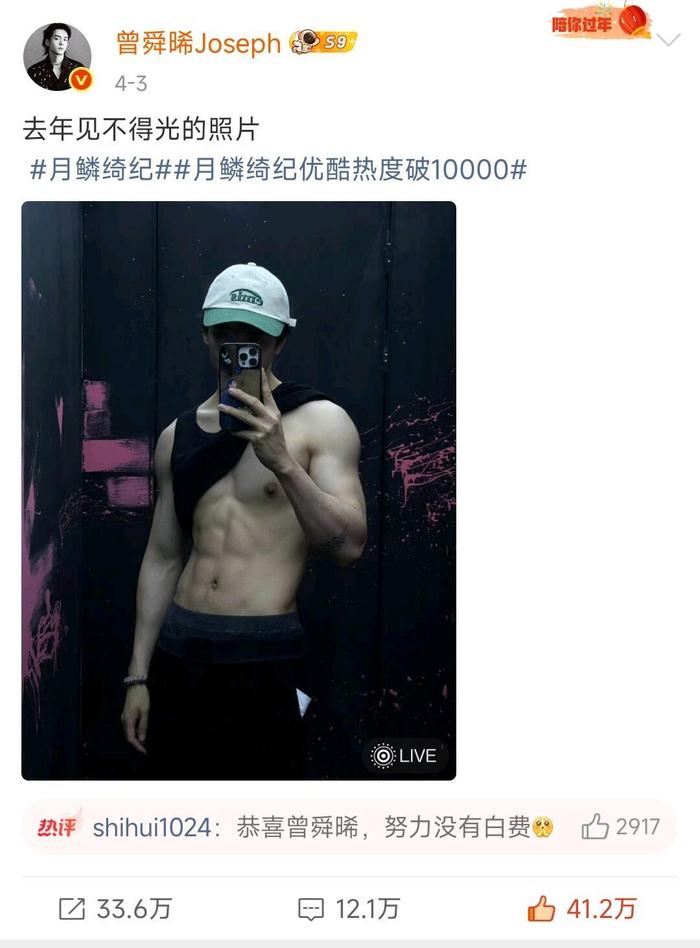700x948 pixels.
Task: Repost this post (33.6万)
Action: [x=115, y=908]
